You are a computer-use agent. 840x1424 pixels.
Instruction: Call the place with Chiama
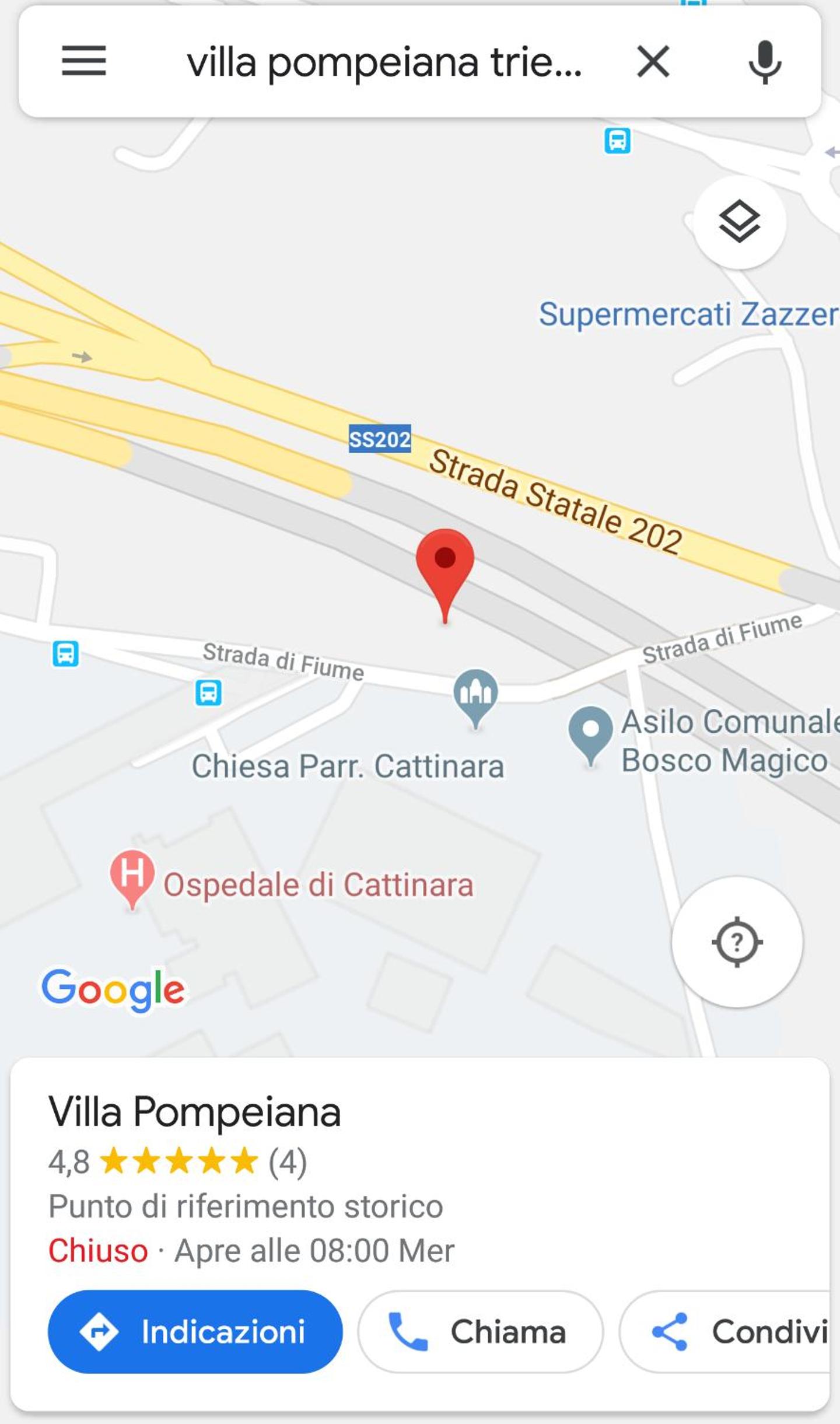[x=480, y=1331]
